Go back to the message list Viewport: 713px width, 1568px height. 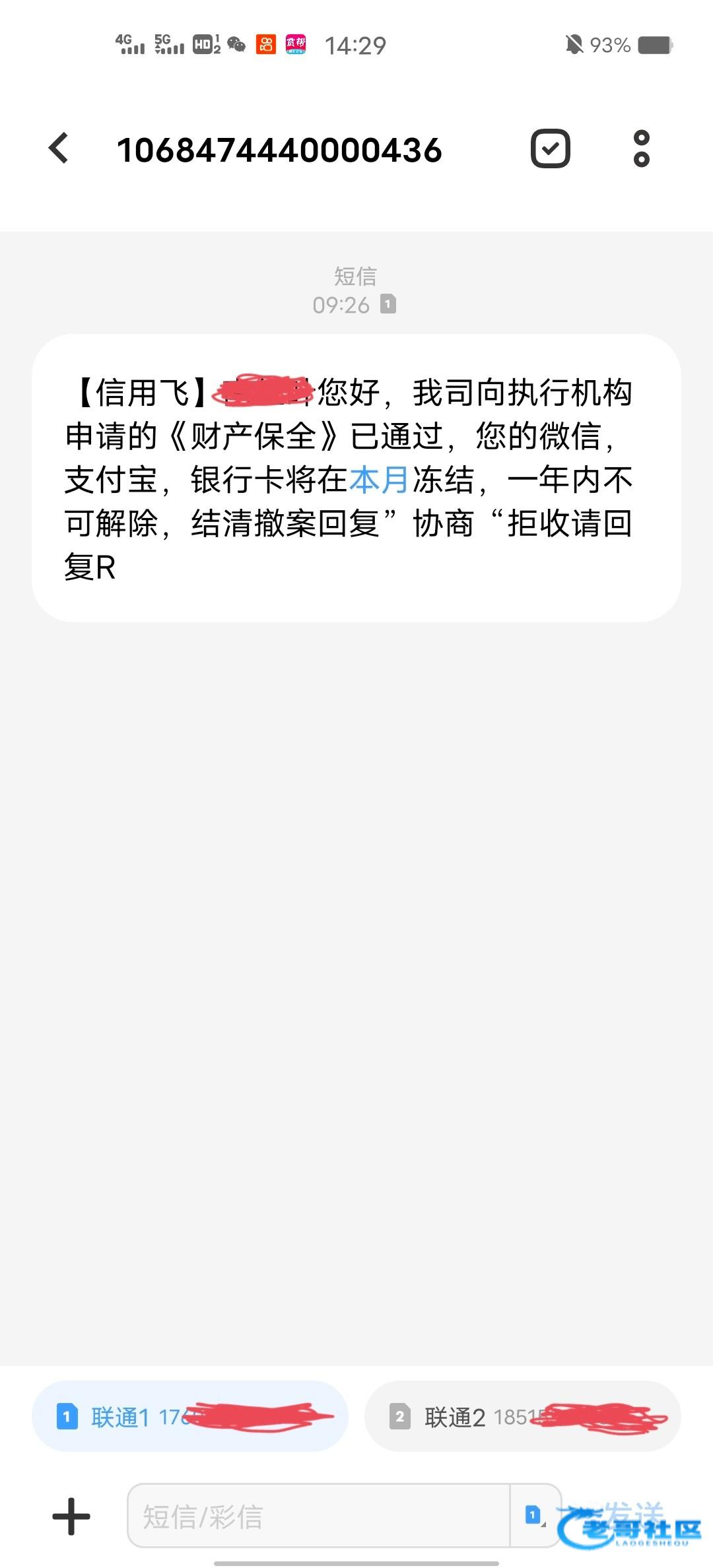59,148
